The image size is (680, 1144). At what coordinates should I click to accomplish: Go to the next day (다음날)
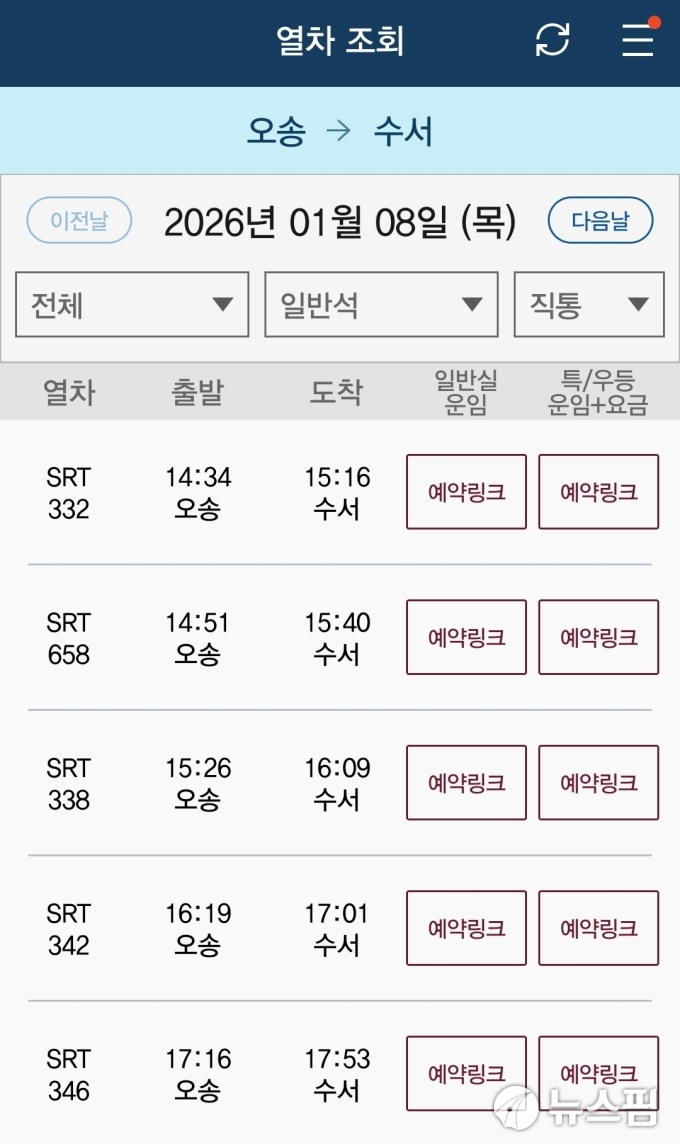pos(600,221)
